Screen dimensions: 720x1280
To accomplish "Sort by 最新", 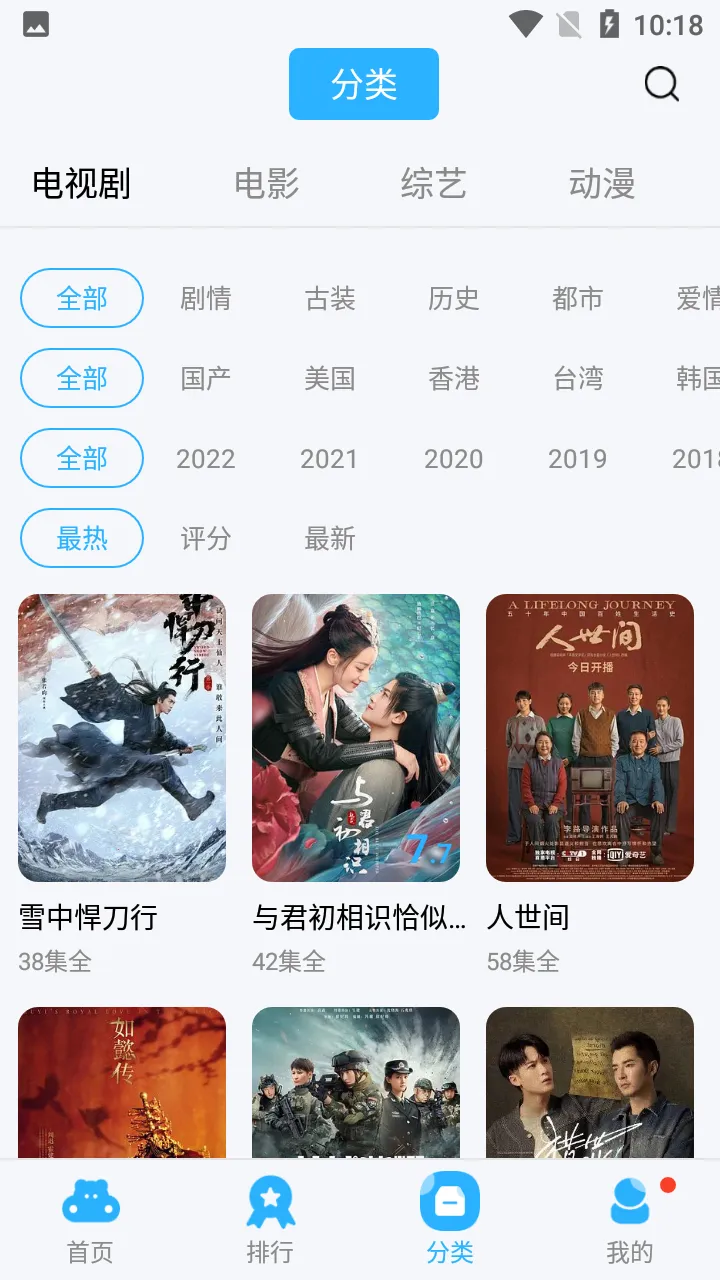I will pos(330,539).
